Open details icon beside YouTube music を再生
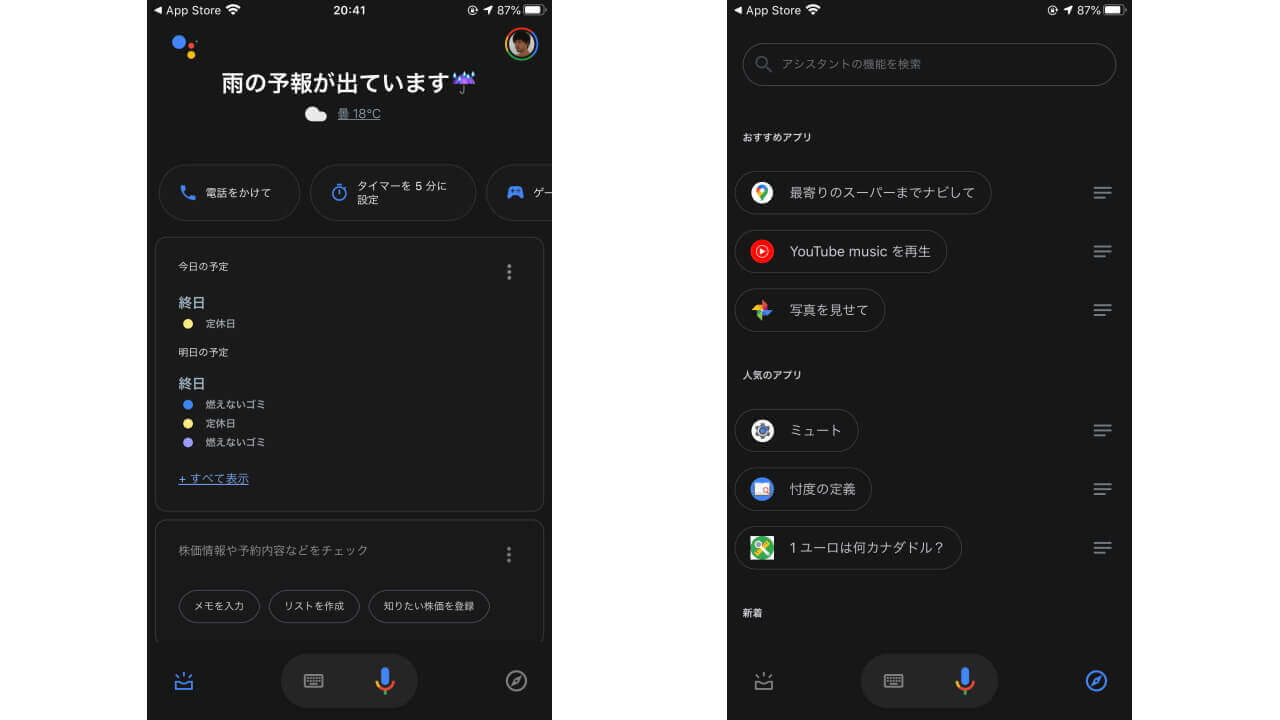 pyautogui.click(x=1102, y=252)
